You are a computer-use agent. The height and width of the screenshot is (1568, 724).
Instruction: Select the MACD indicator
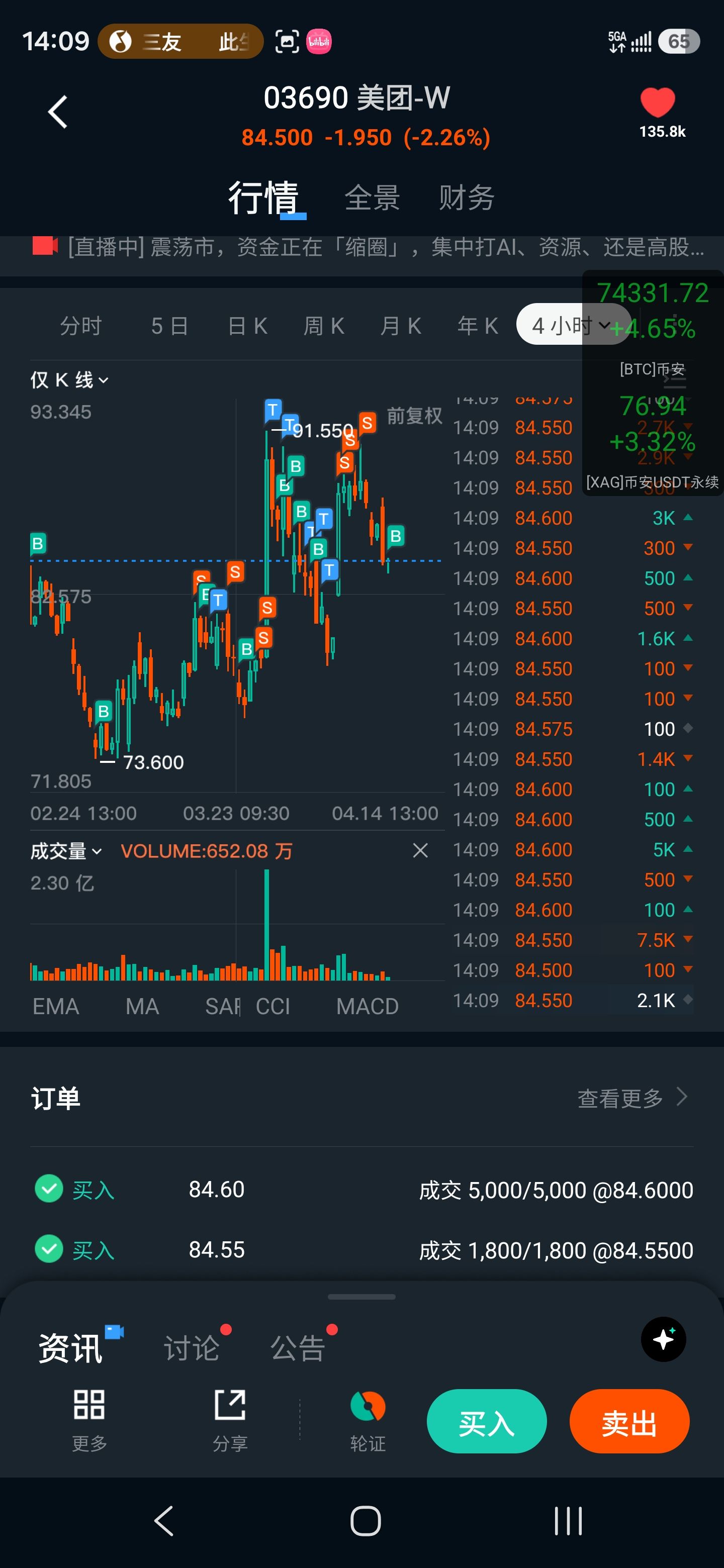click(x=367, y=1006)
